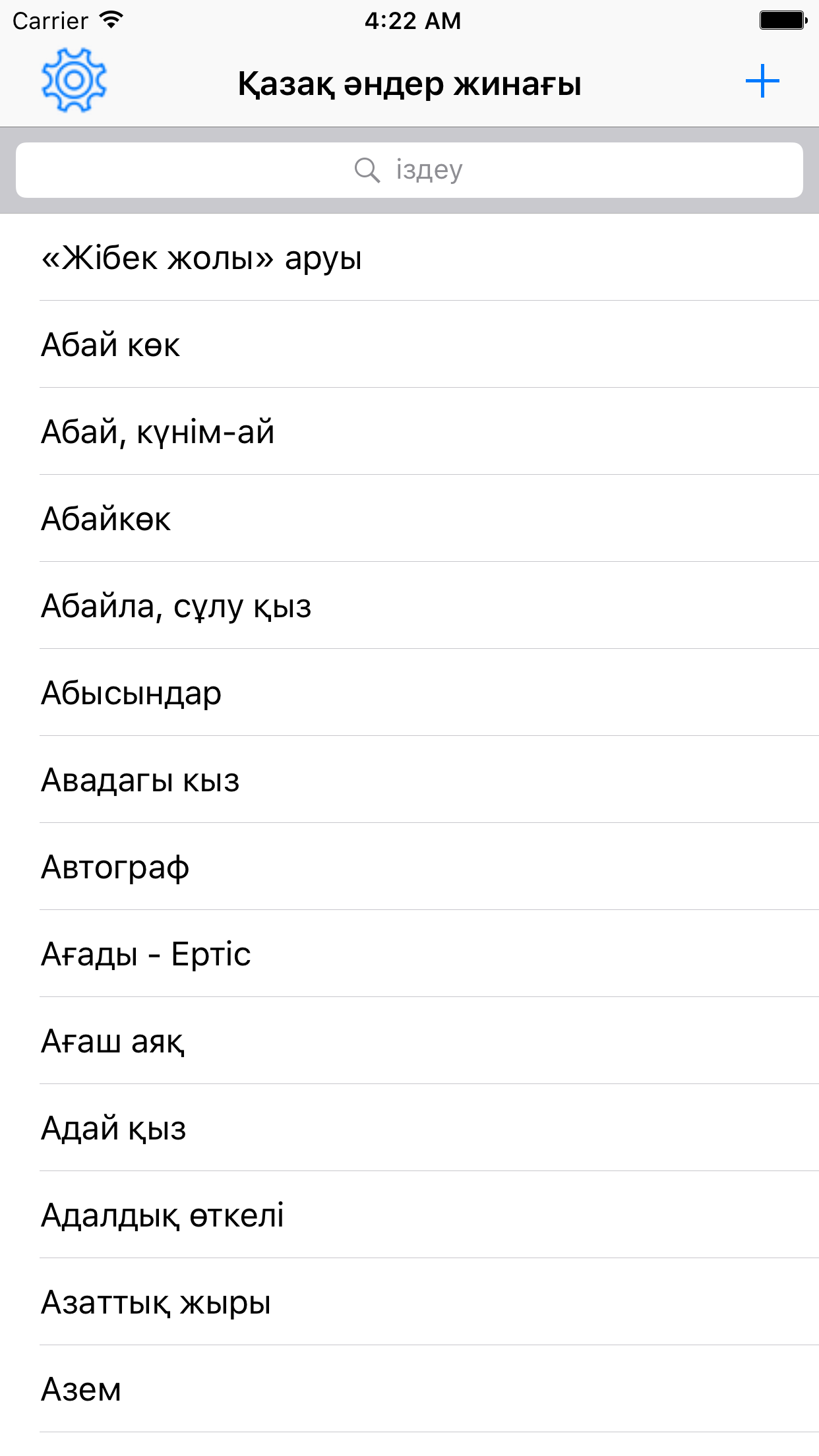
Task: Tap the Wi-Fi status icon
Action: pos(109,19)
